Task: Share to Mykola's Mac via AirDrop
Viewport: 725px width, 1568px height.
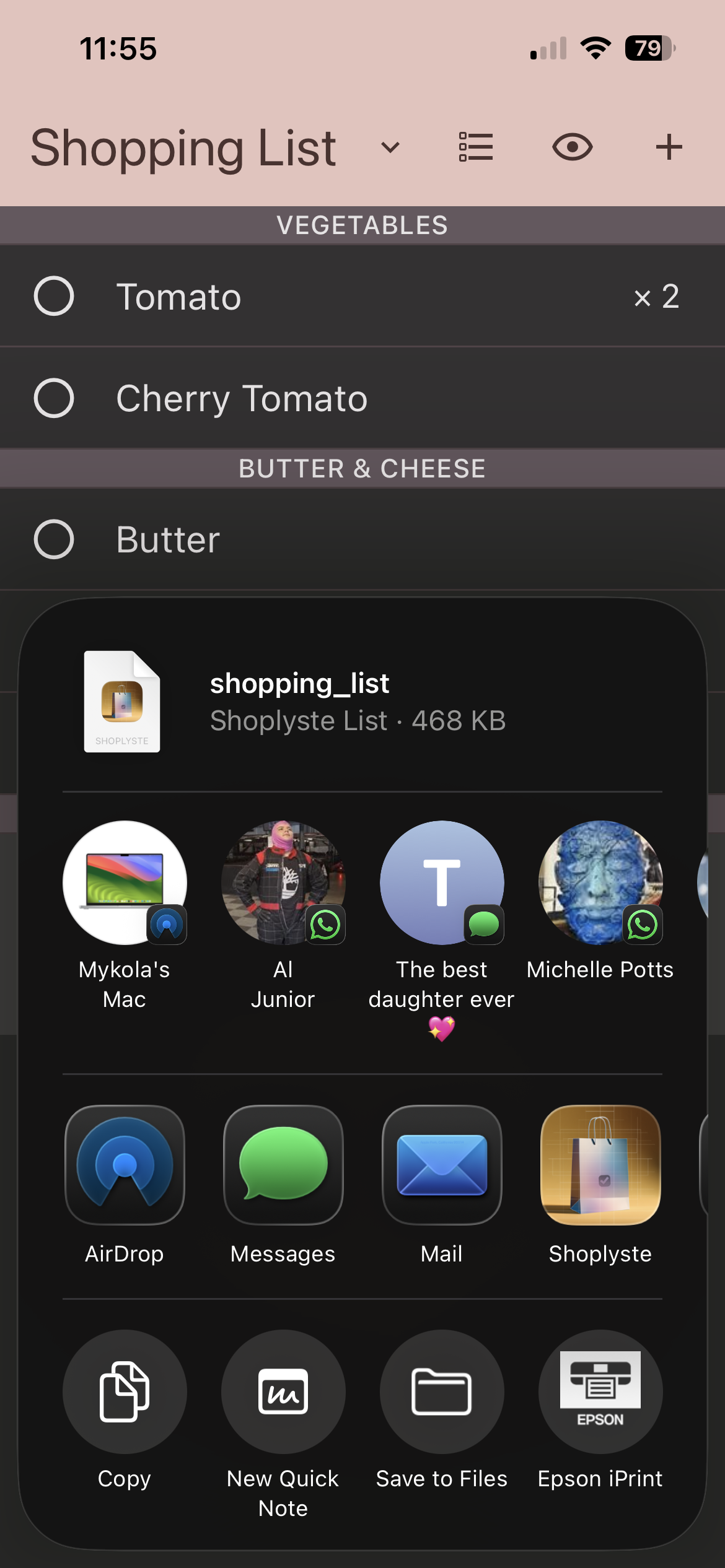Action: (x=125, y=882)
